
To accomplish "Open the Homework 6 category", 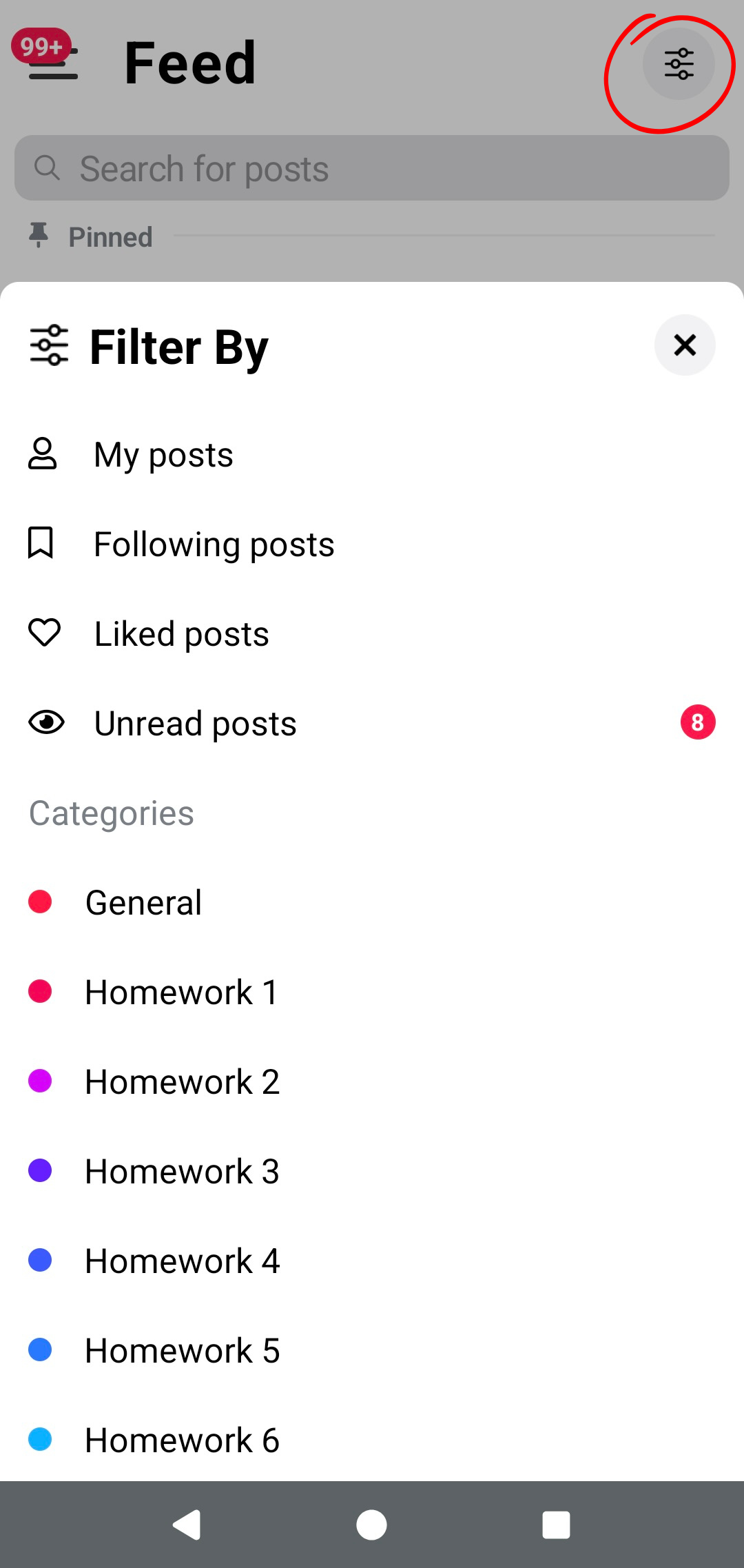I will point(182,1440).
